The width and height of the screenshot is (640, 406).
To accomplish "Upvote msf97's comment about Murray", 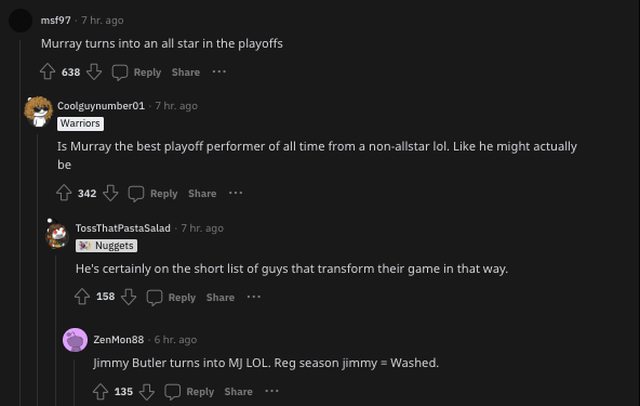I will (x=47, y=72).
